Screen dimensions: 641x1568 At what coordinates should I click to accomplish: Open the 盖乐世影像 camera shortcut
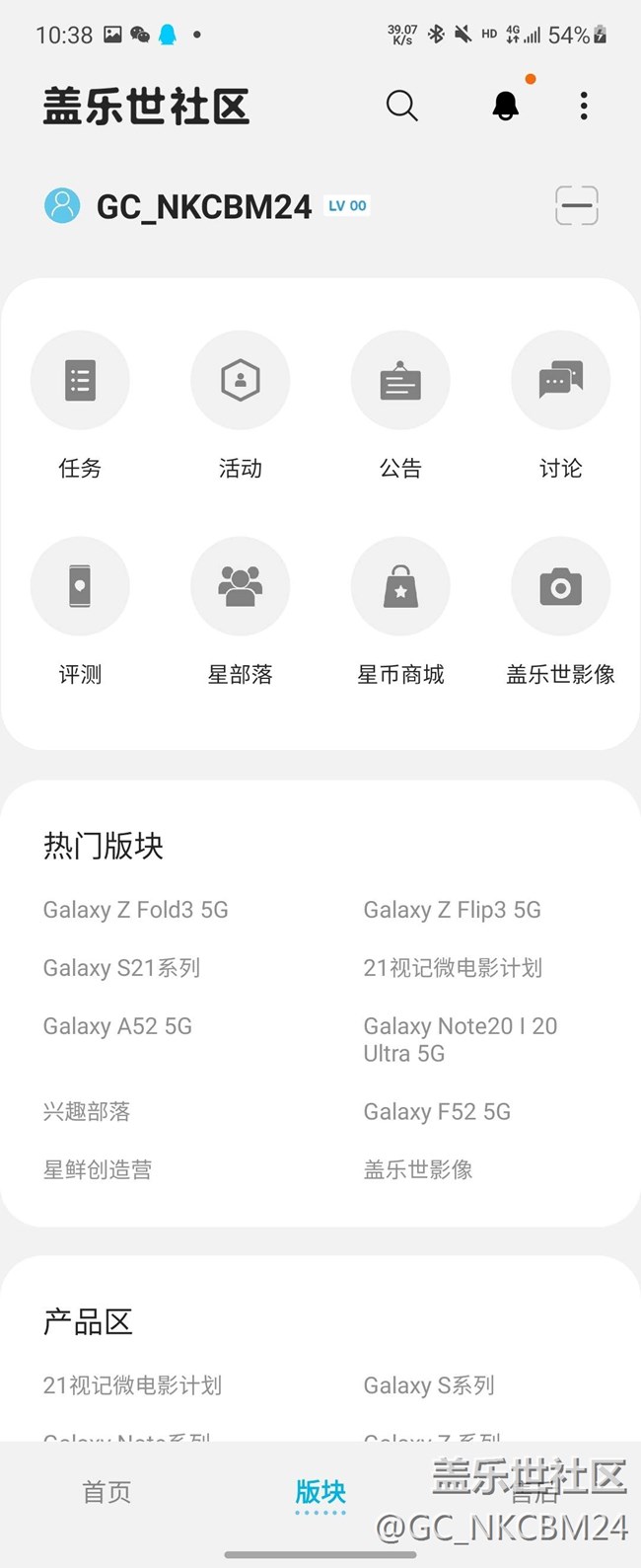[560, 587]
